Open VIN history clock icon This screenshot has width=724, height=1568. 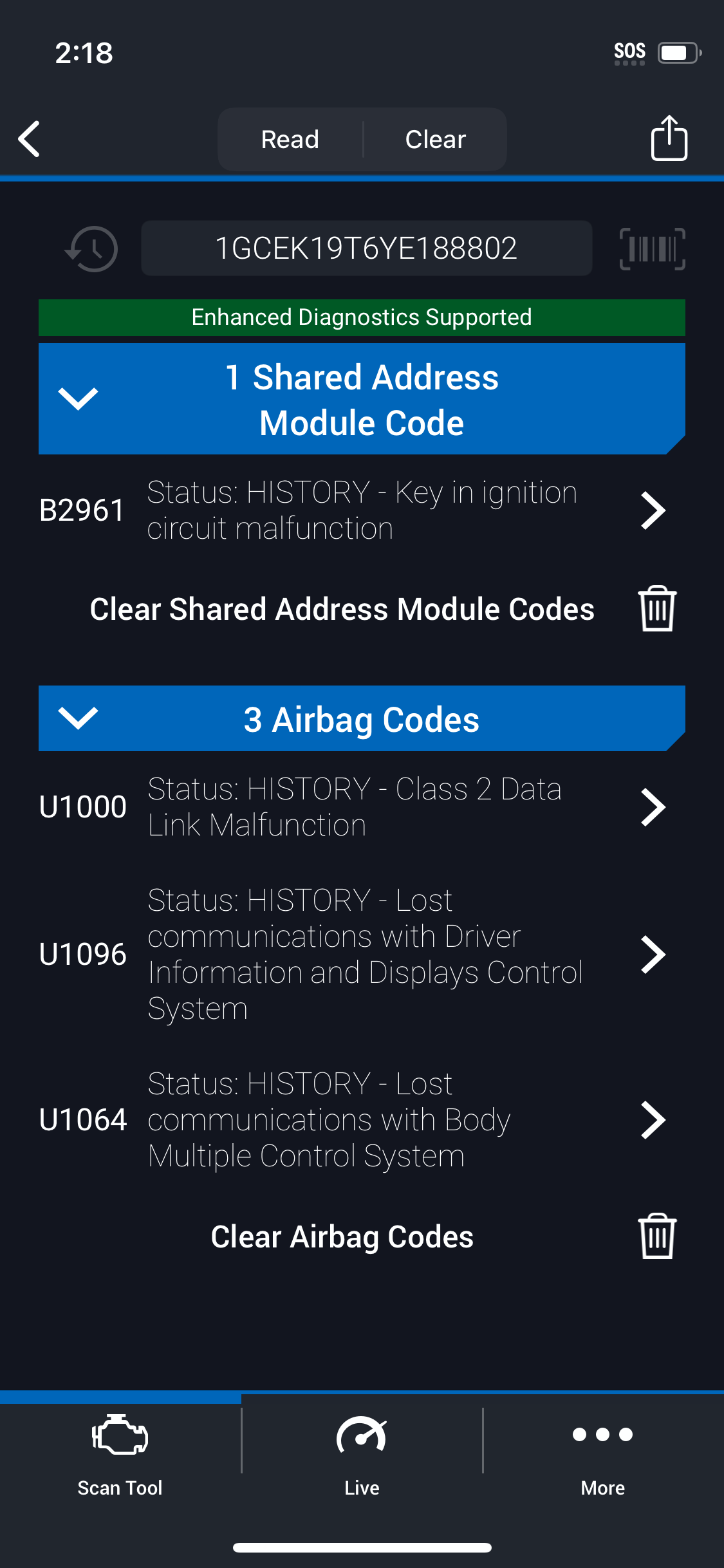92,248
